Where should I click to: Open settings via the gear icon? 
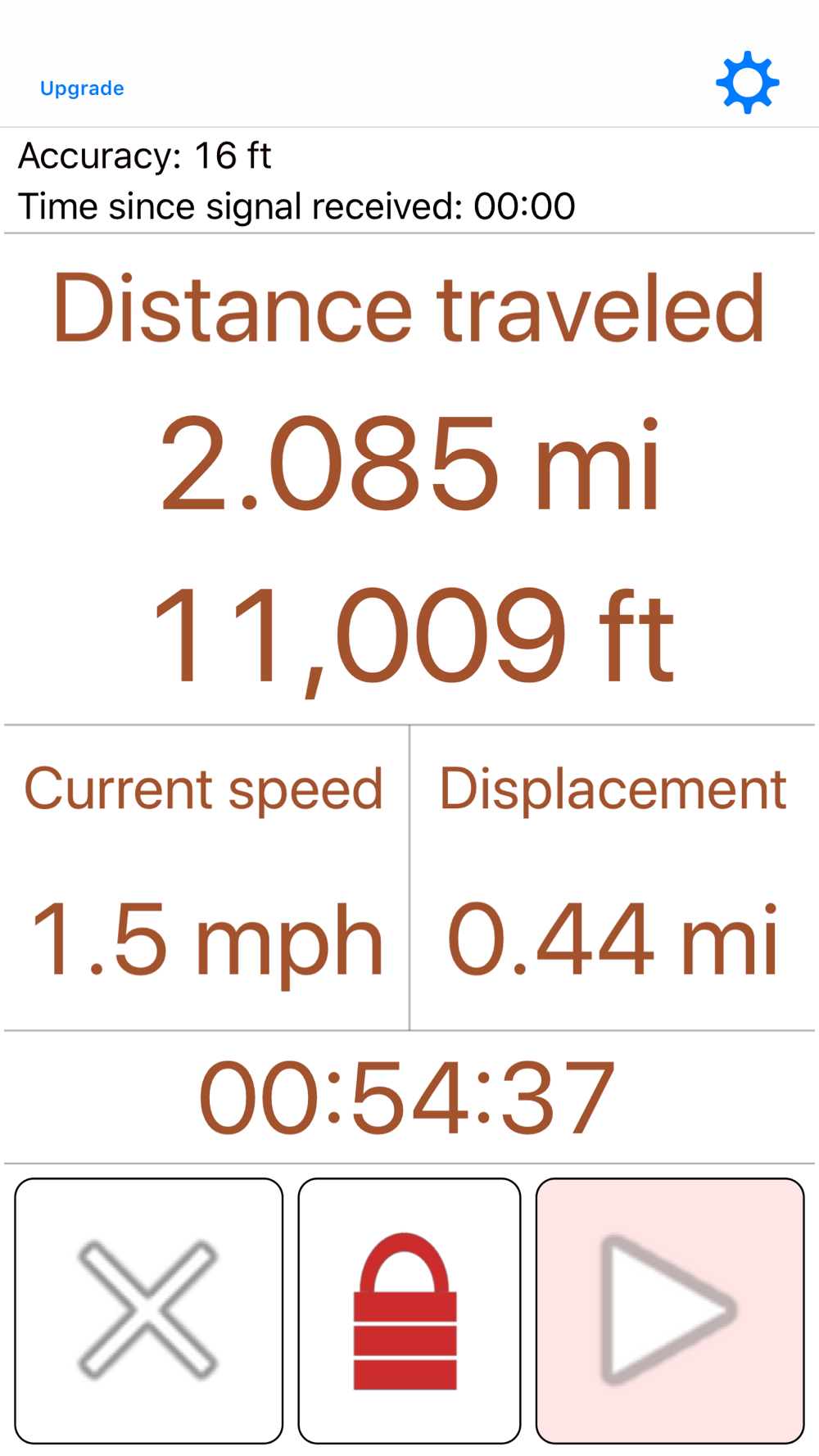tap(747, 83)
